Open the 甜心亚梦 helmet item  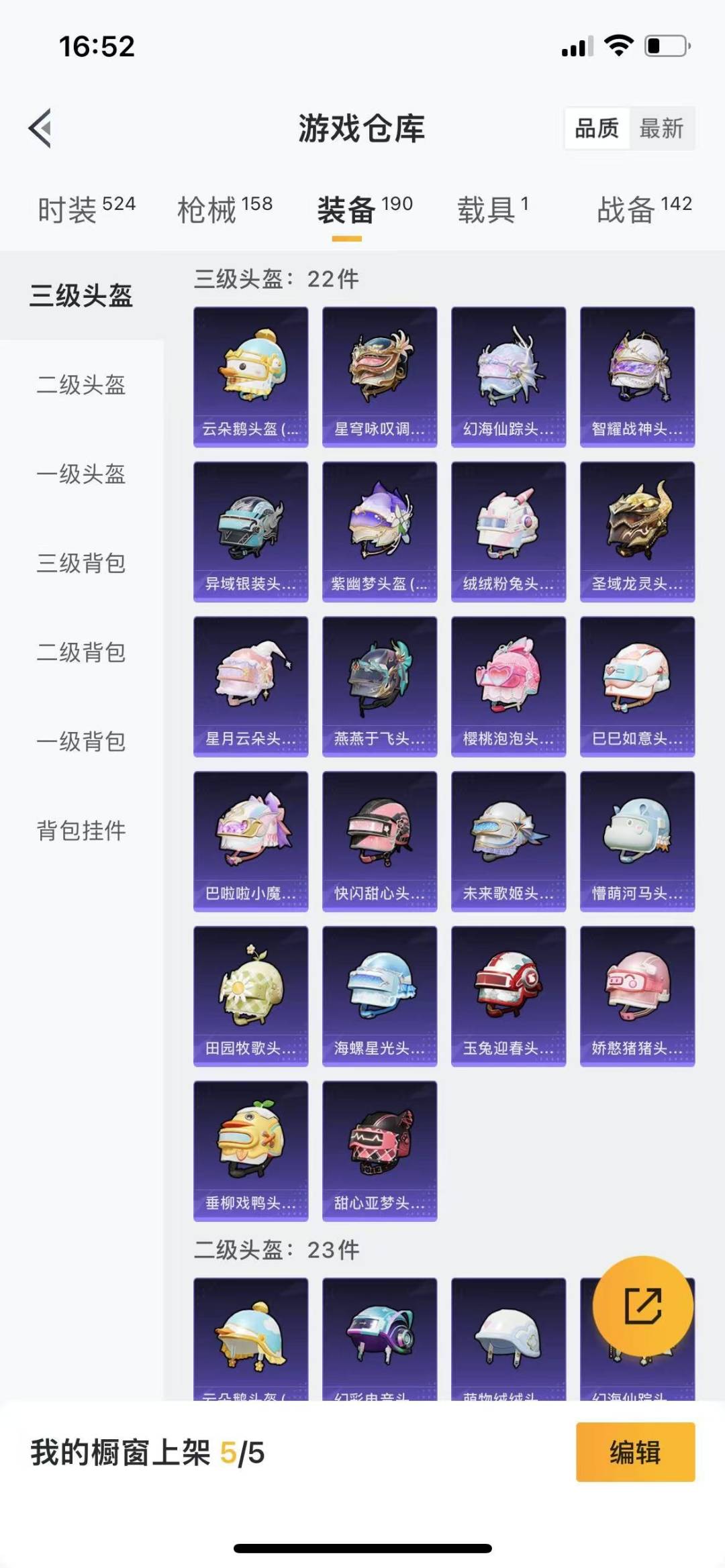(380, 1151)
